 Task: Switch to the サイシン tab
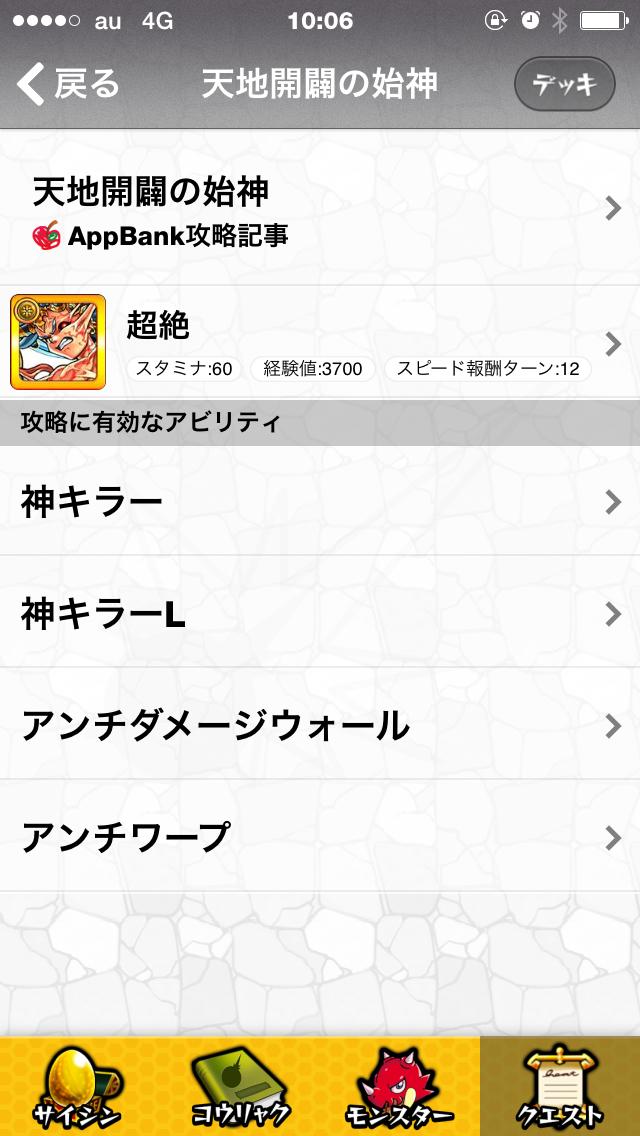coord(80,1086)
